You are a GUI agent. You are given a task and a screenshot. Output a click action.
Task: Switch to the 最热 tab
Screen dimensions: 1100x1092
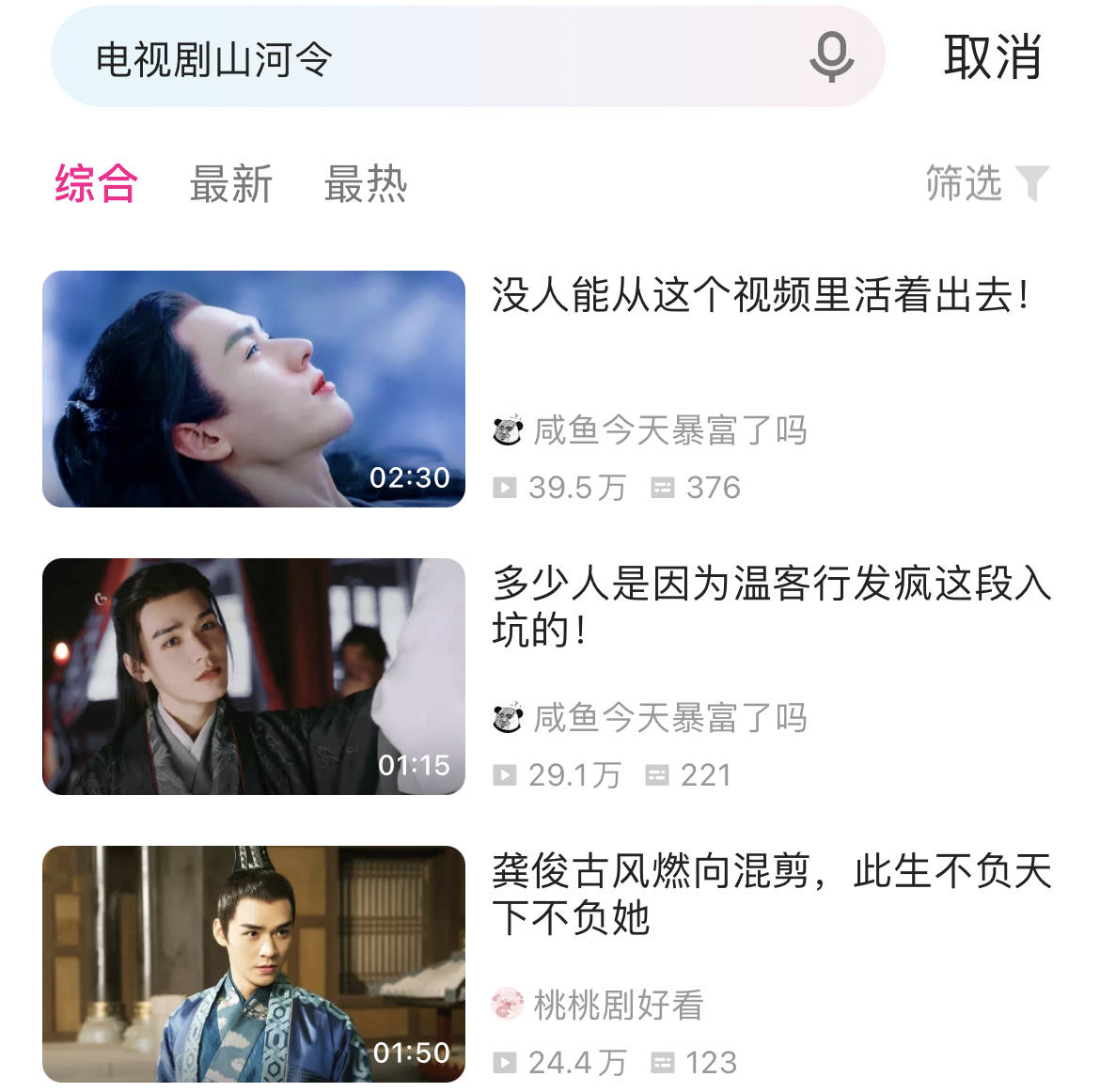click(x=365, y=183)
